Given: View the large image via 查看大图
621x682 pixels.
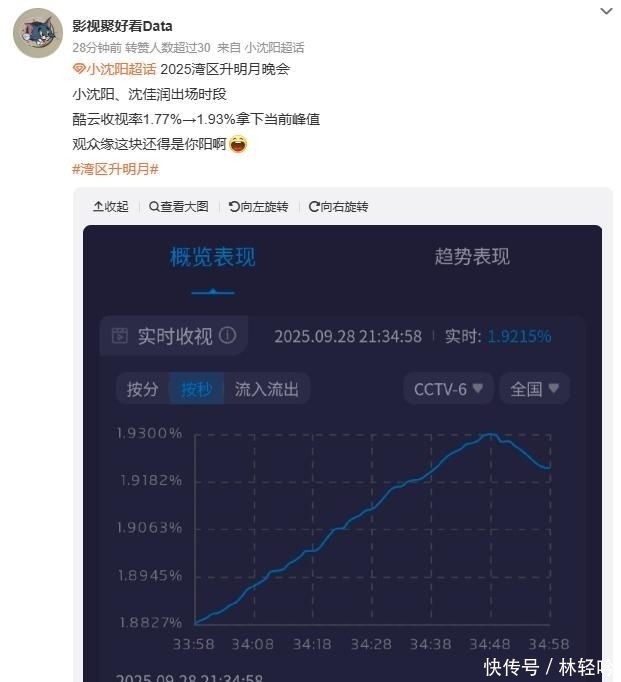Looking at the screenshot, I should pyautogui.click(x=179, y=207).
